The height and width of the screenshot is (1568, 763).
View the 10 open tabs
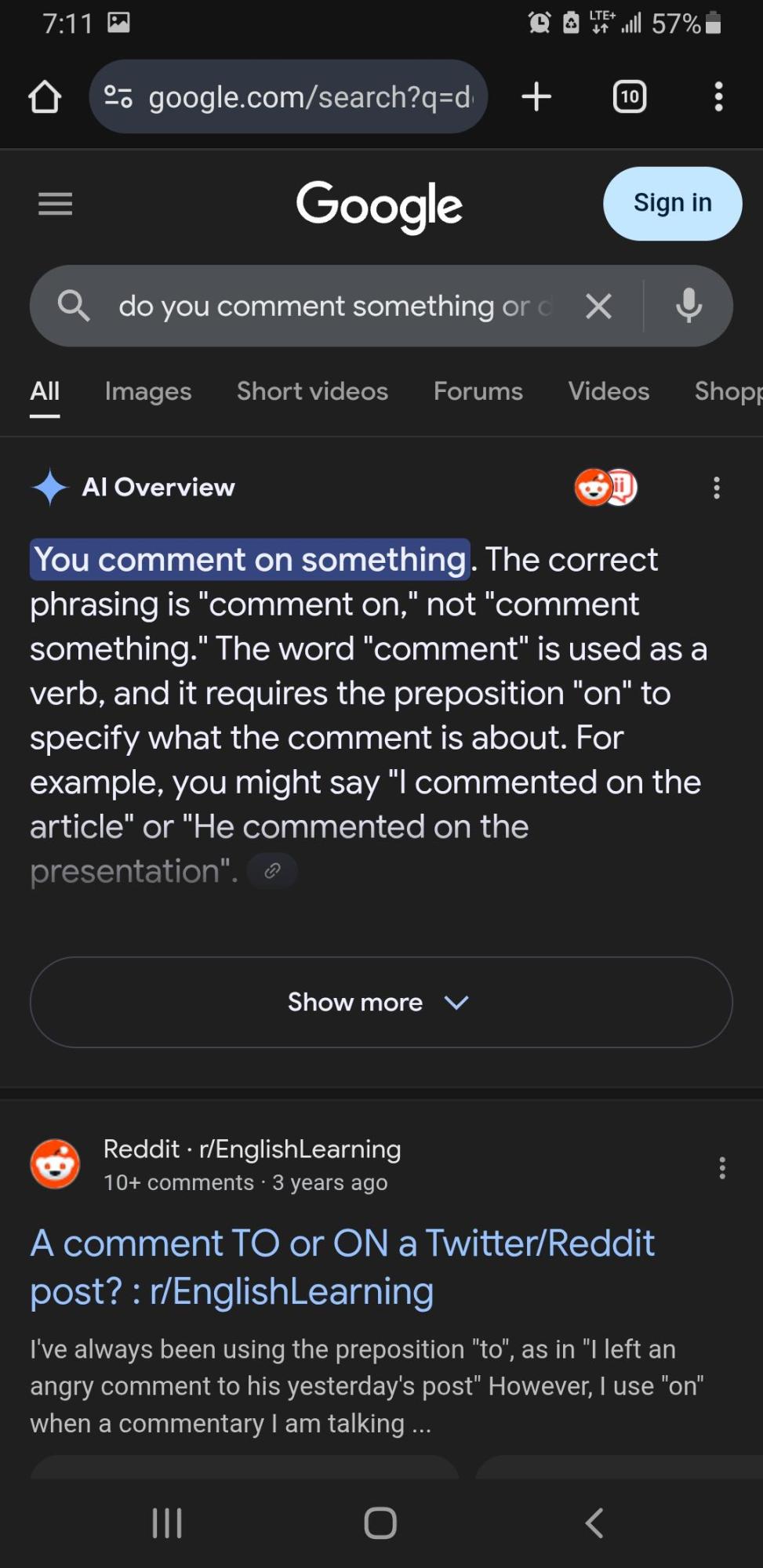(629, 97)
